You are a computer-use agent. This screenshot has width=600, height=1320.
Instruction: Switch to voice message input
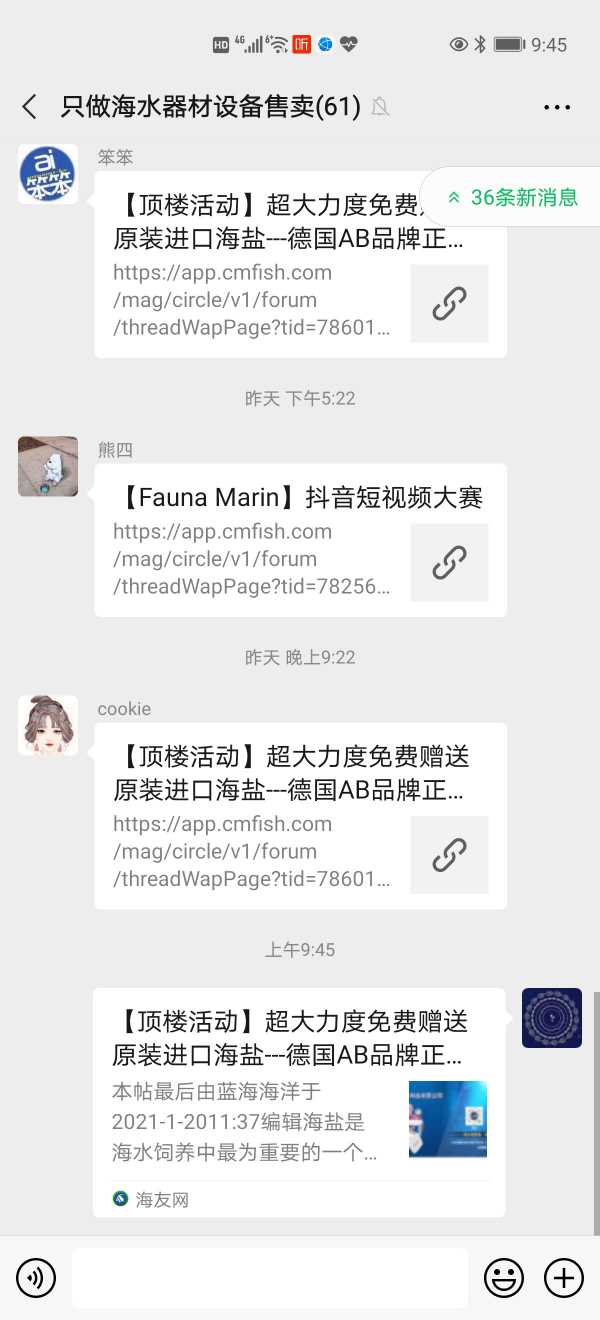(36, 1277)
